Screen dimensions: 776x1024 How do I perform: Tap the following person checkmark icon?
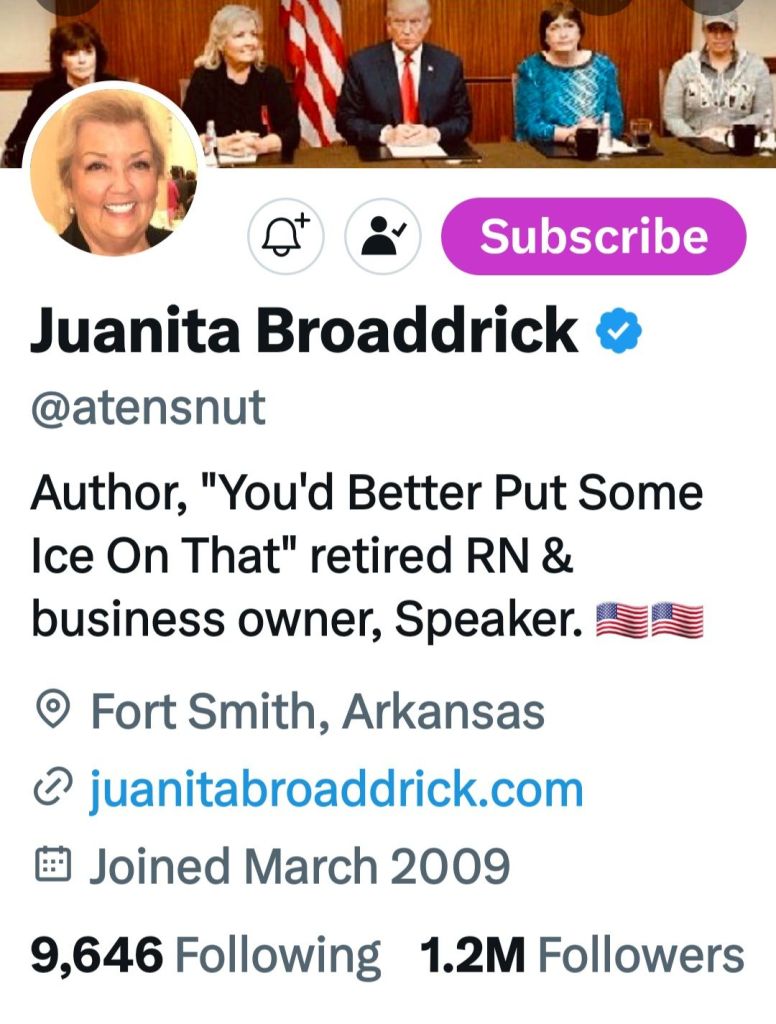383,236
